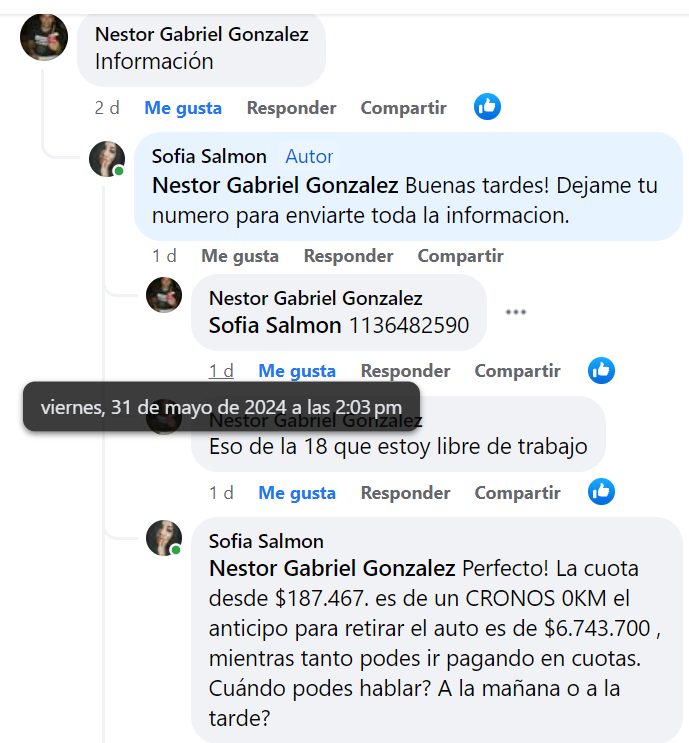This screenshot has width=689, height=743.
Task: Open timestamp of the 1136482590 comment
Action: coord(221,371)
